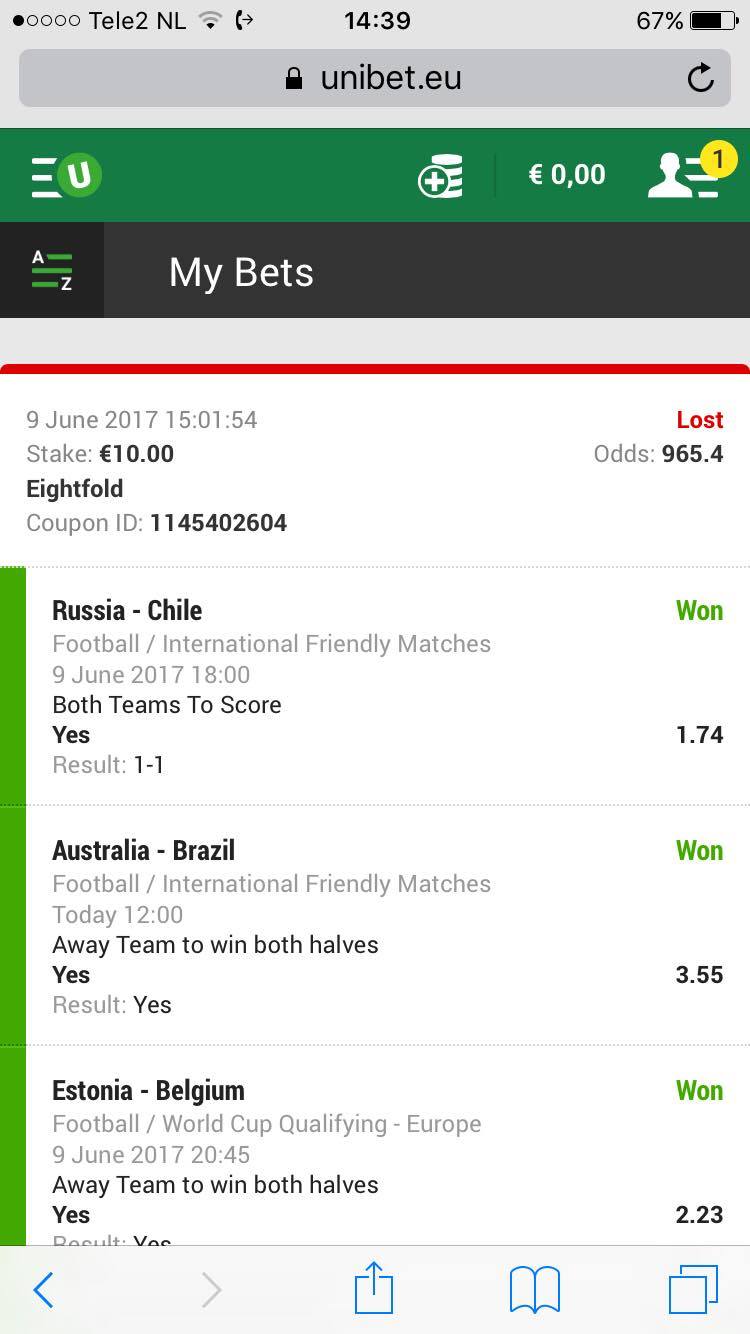Image resolution: width=750 pixels, height=1334 pixels.
Task: Open Safari bookmarks
Action: (534, 1290)
